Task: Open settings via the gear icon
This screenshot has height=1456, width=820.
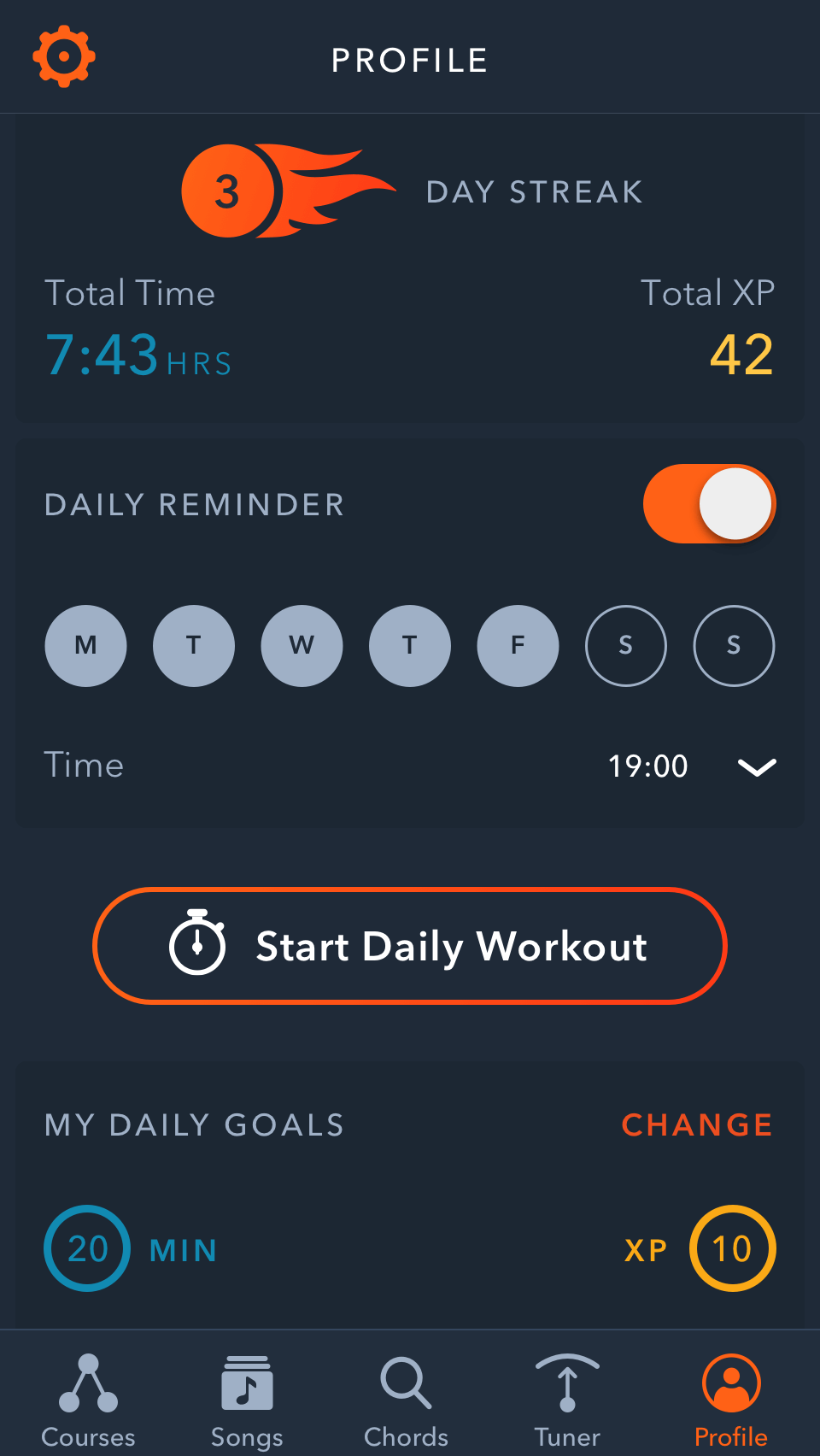Action: click(64, 57)
